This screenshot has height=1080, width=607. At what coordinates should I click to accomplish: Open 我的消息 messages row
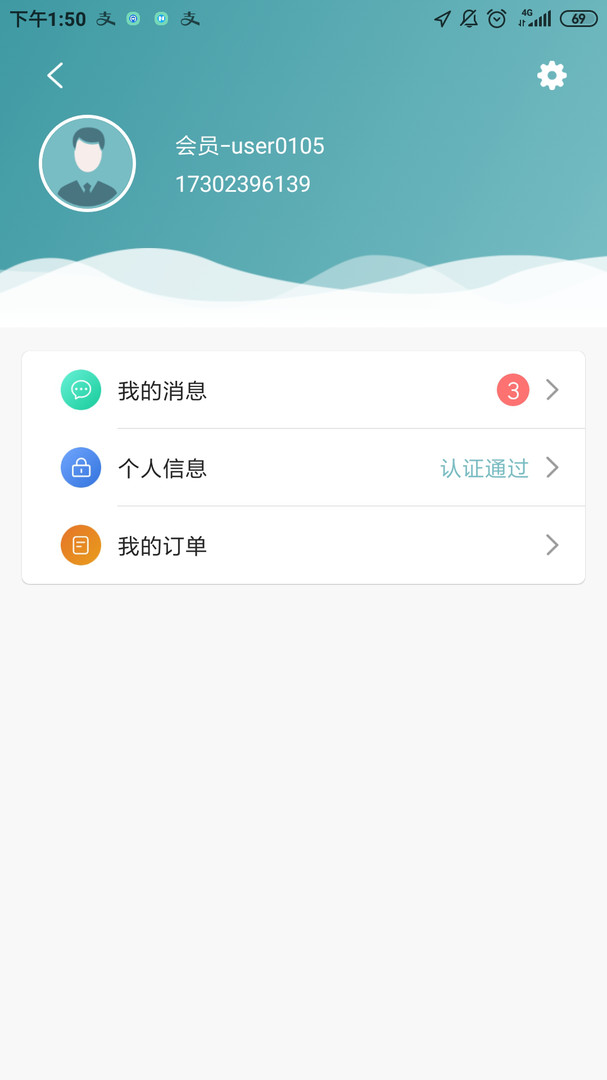303,390
